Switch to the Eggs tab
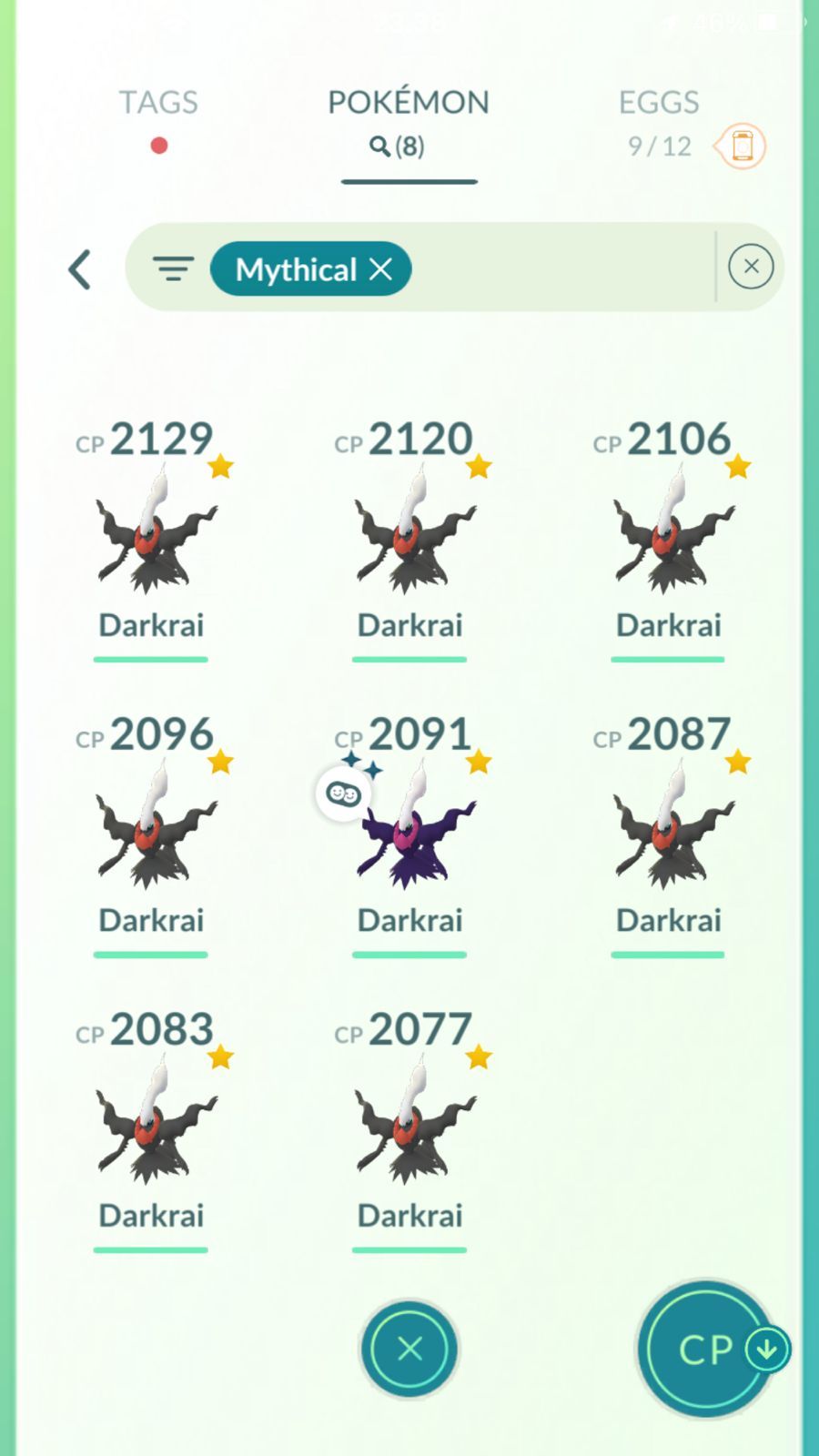 (659, 104)
